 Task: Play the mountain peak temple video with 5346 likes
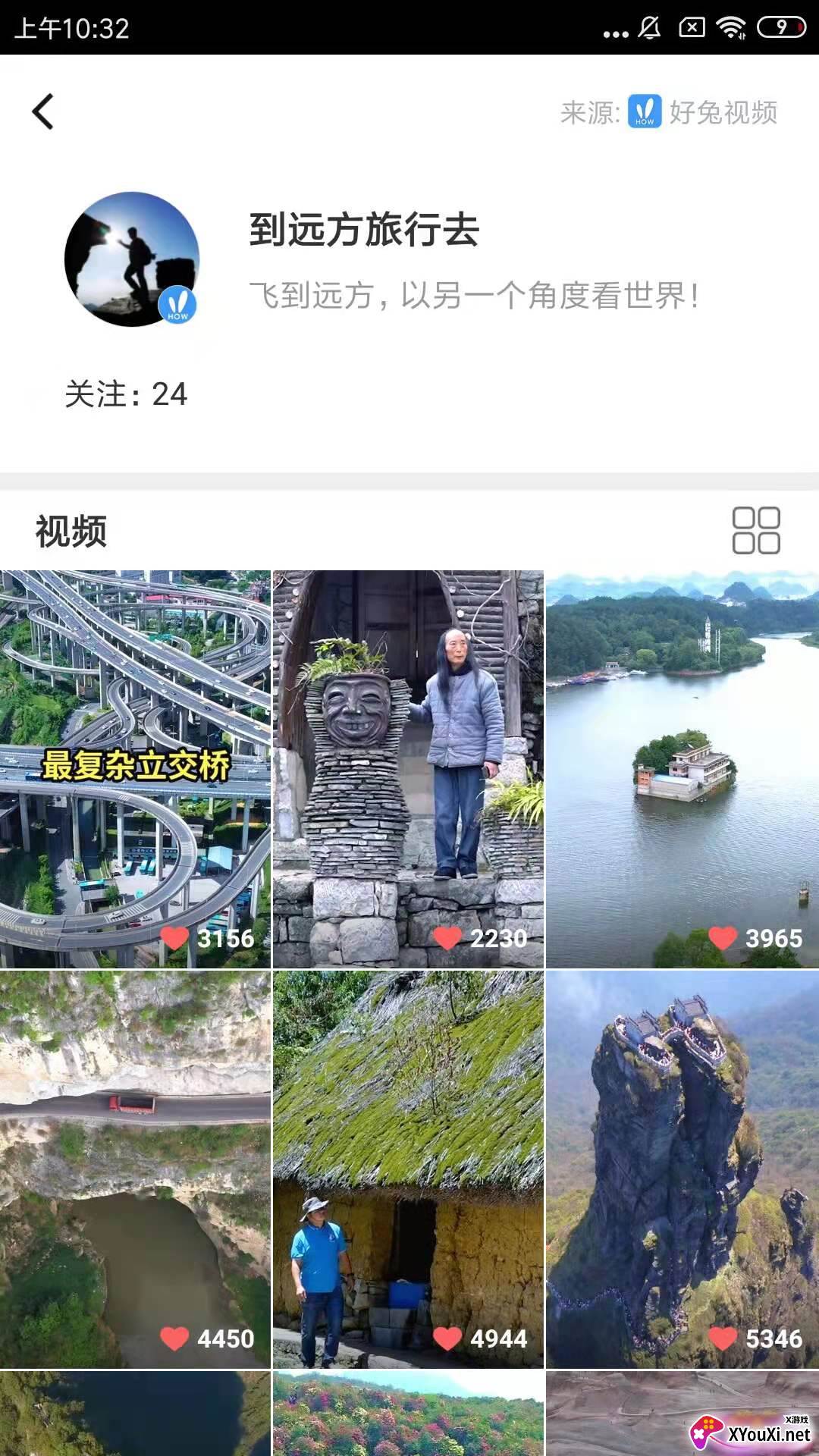point(682,1169)
